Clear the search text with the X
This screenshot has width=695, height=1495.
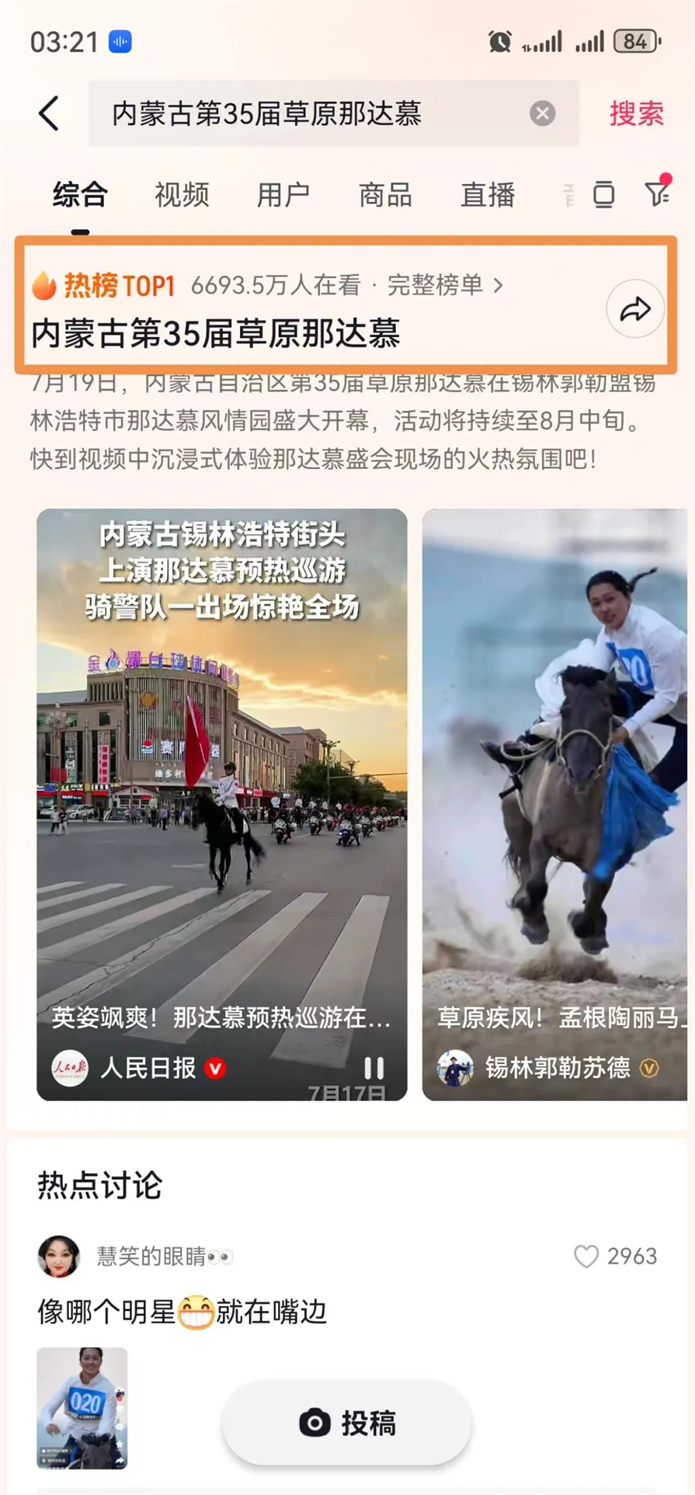pos(542,114)
